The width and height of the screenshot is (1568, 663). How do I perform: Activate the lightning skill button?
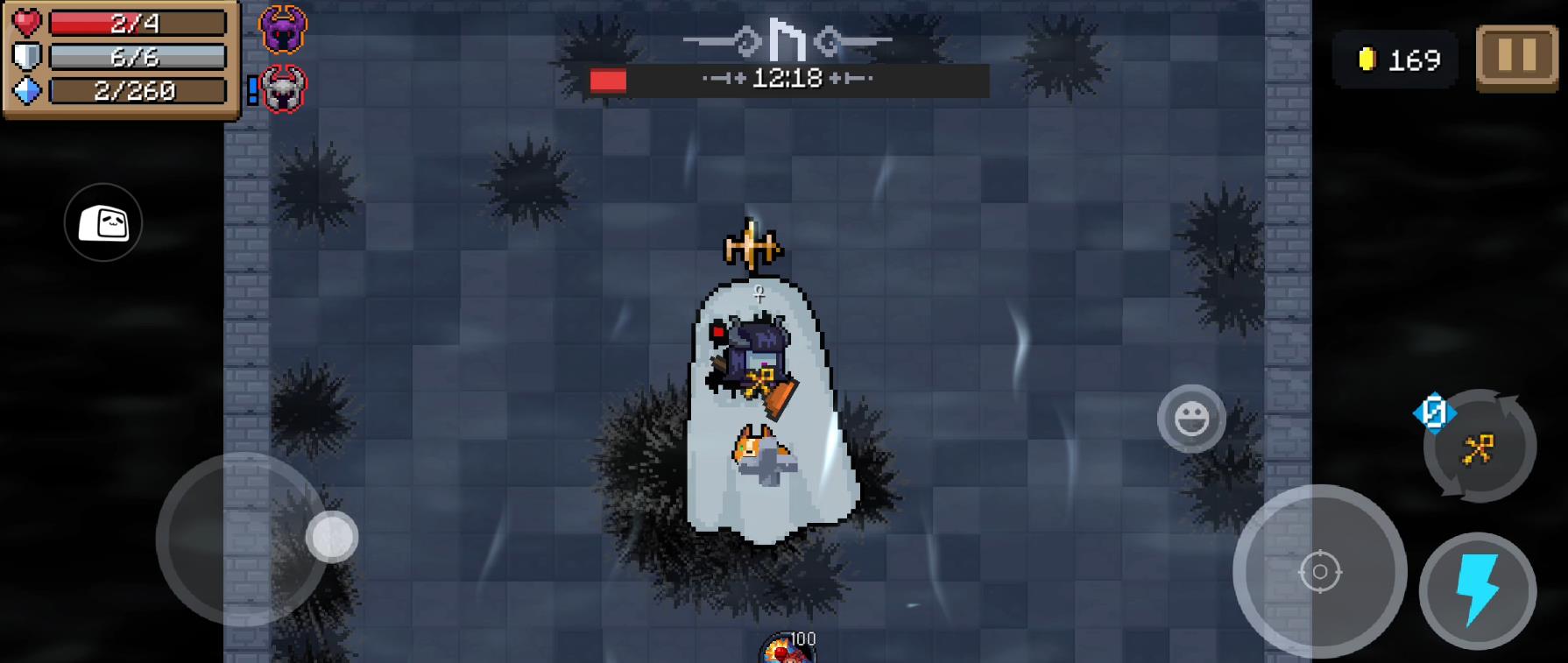(1477, 591)
